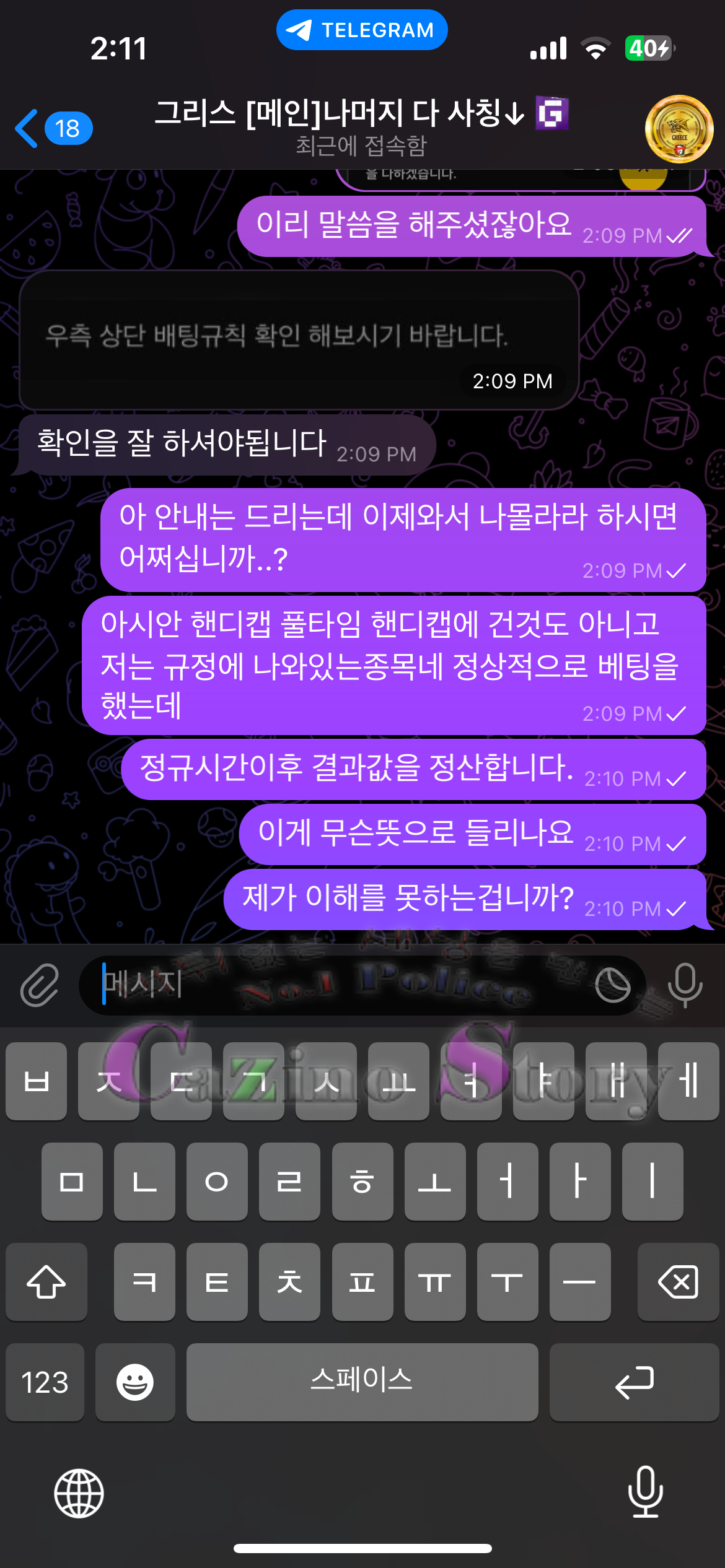725x1568 pixels.
Task: Tap the attachment paperclip icon
Action: [40, 985]
